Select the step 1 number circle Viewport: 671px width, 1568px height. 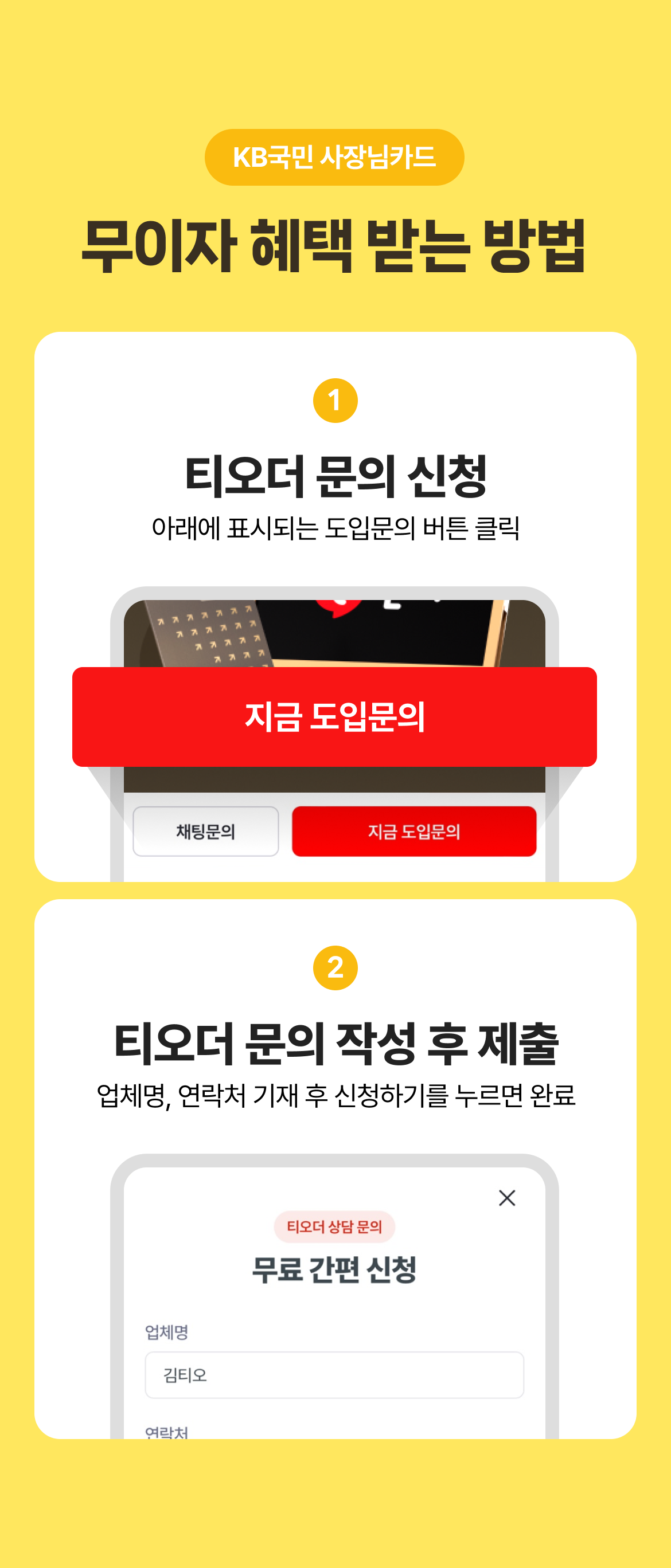pyautogui.click(x=335, y=400)
